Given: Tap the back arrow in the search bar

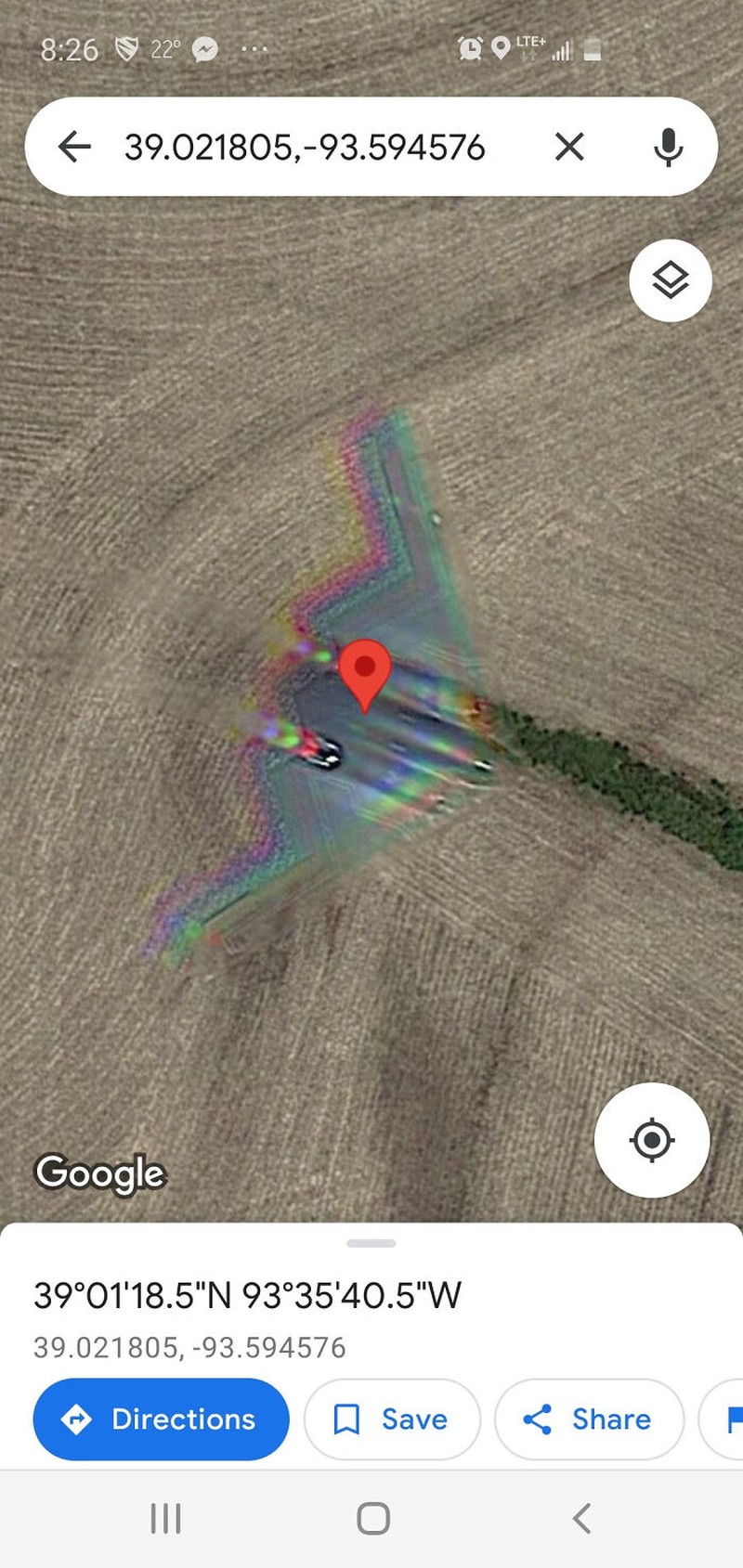Looking at the screenshot, I should click(x=74, y=146).
